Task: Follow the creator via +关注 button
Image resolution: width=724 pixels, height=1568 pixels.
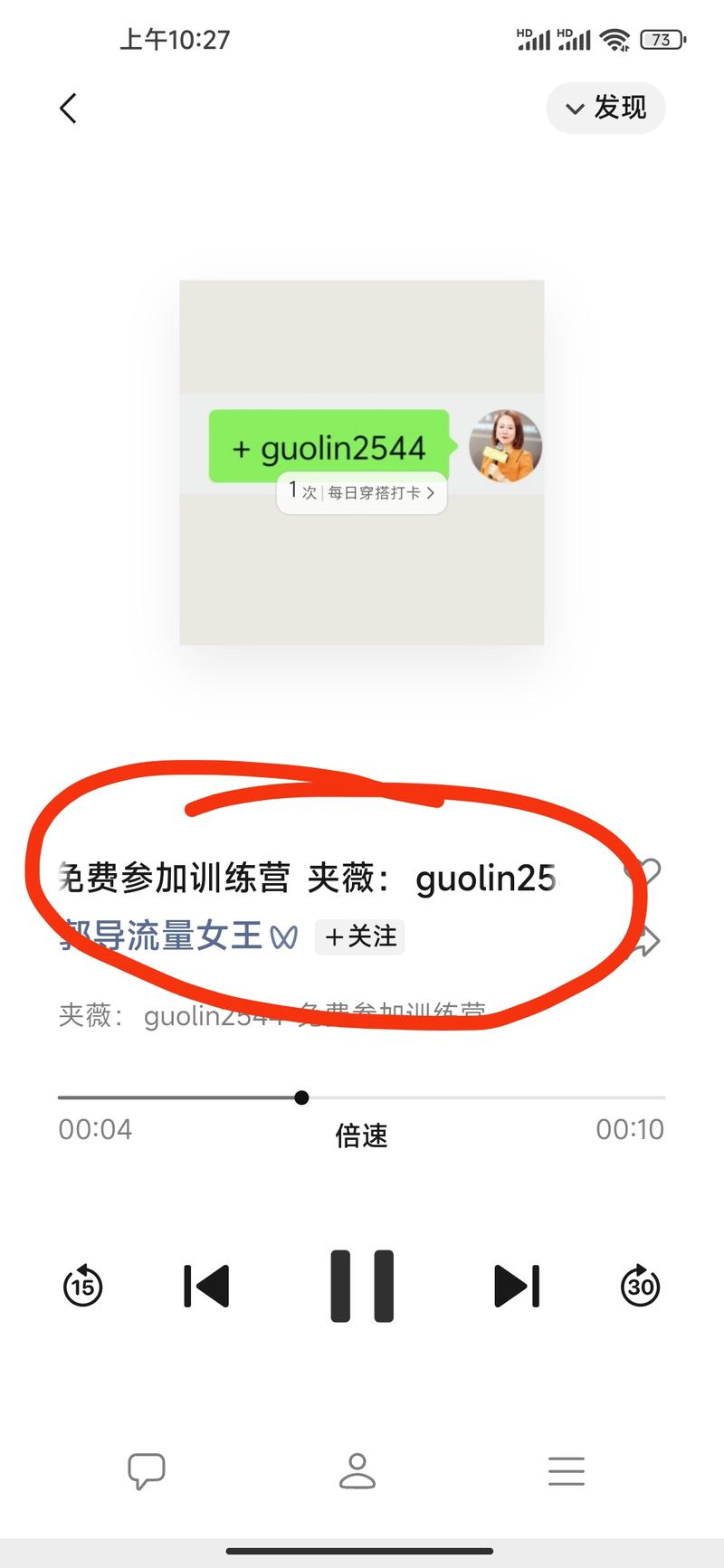Action: [358, 936]
